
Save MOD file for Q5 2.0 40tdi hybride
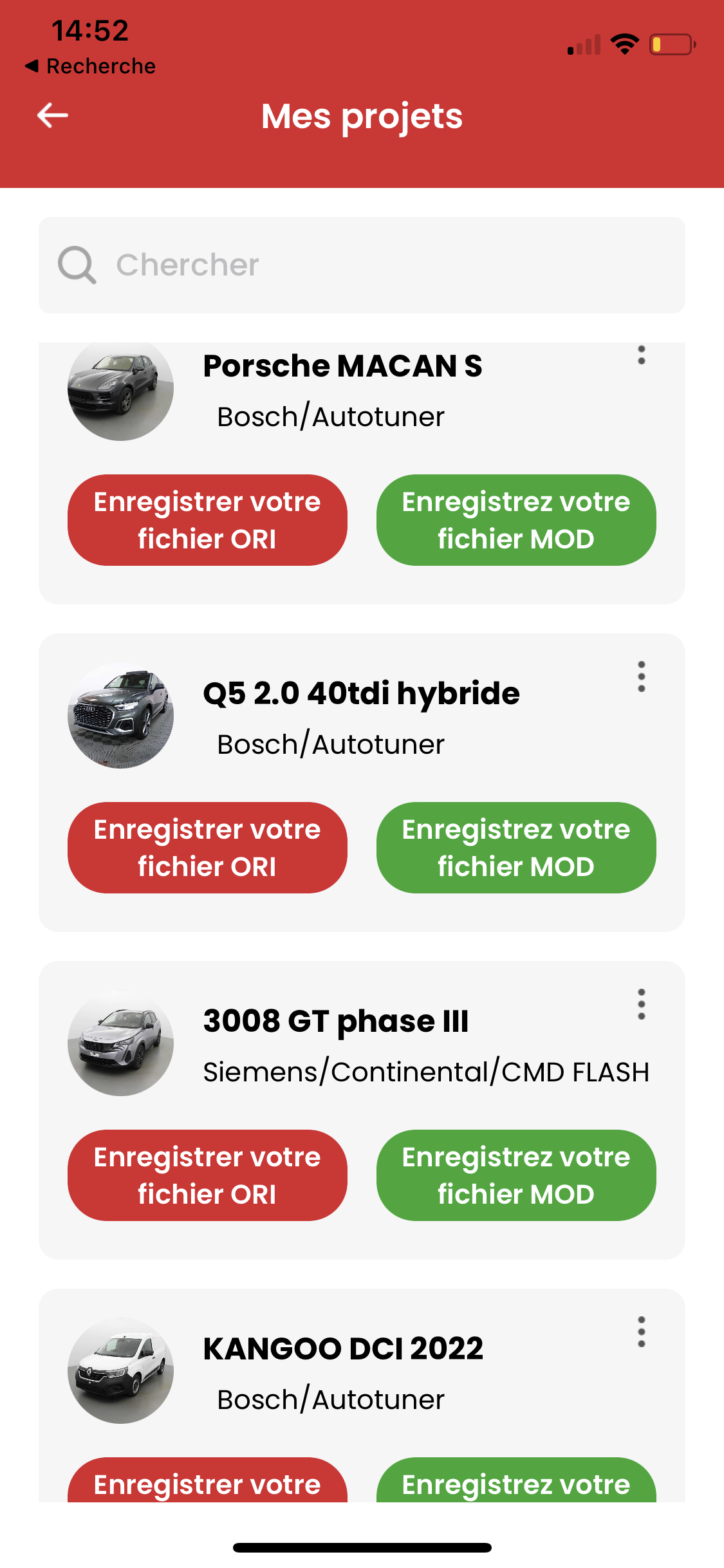516,848
